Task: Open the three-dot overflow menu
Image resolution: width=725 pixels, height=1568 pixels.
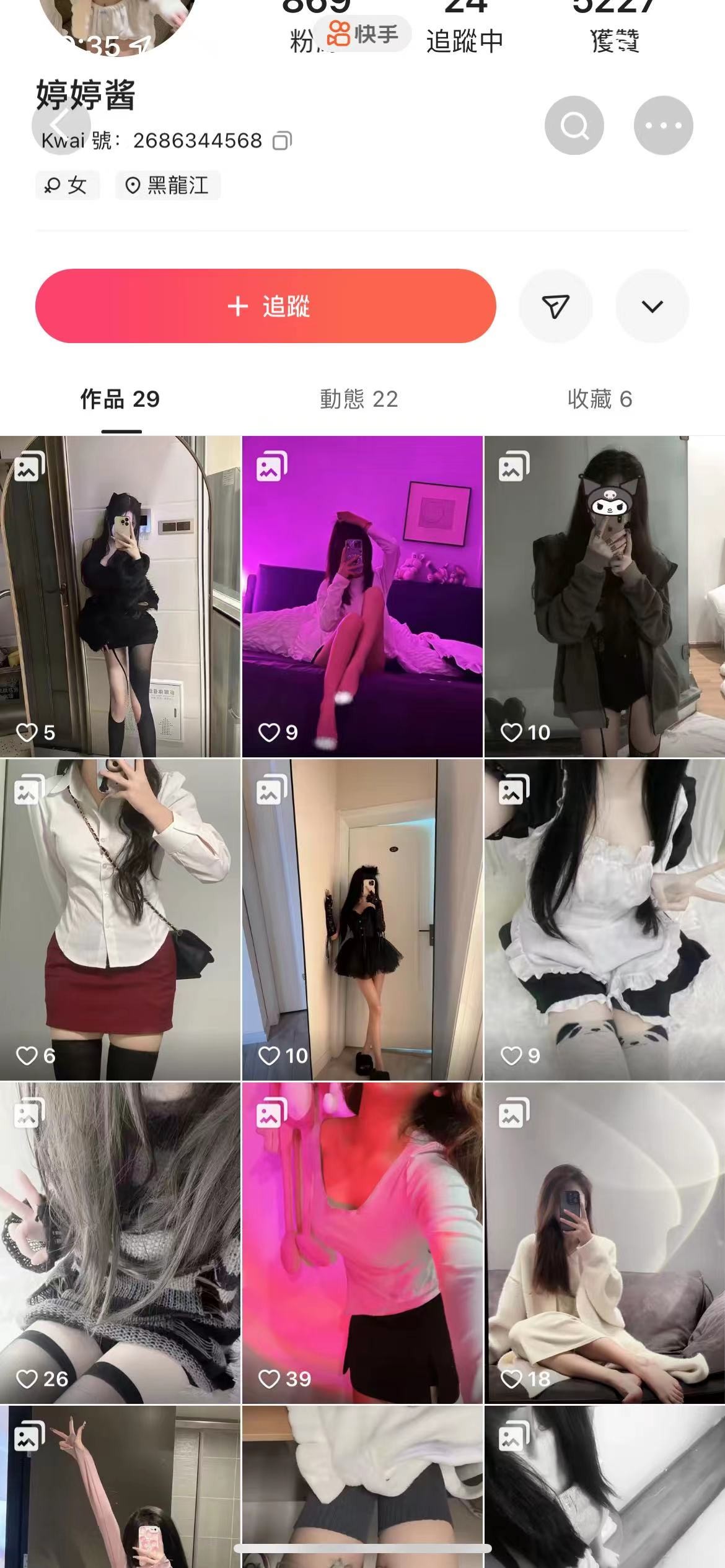Action: point(663,126)
